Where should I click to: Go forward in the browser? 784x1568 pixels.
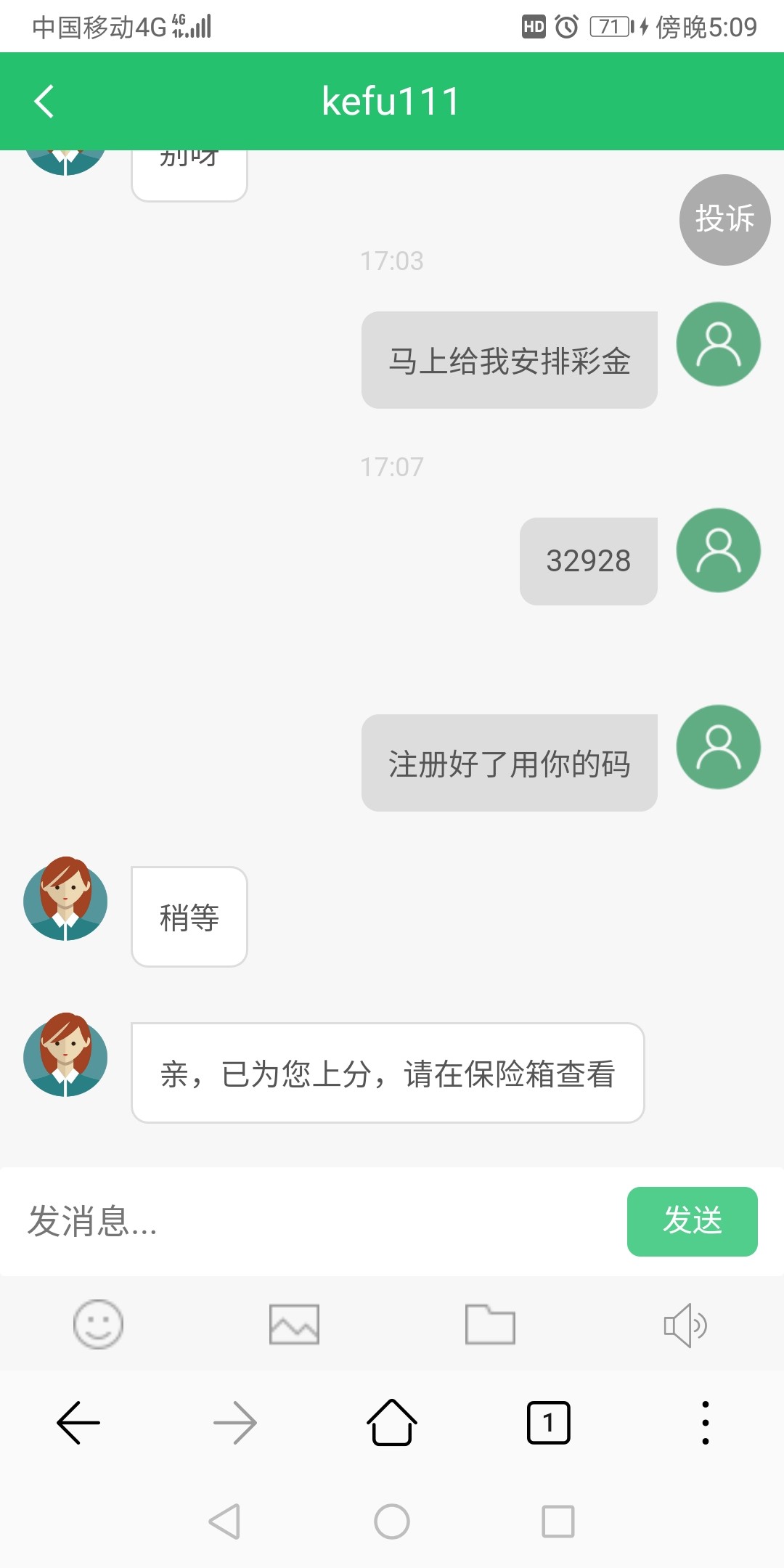235,1423
